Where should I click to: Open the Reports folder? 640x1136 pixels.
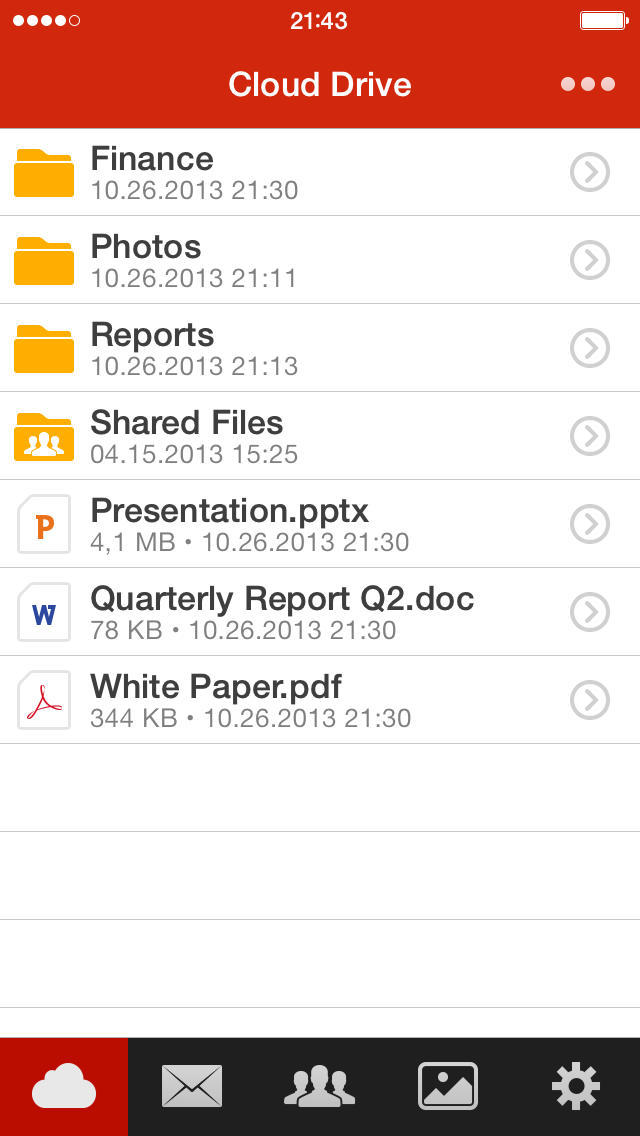[x=320, y=348]
